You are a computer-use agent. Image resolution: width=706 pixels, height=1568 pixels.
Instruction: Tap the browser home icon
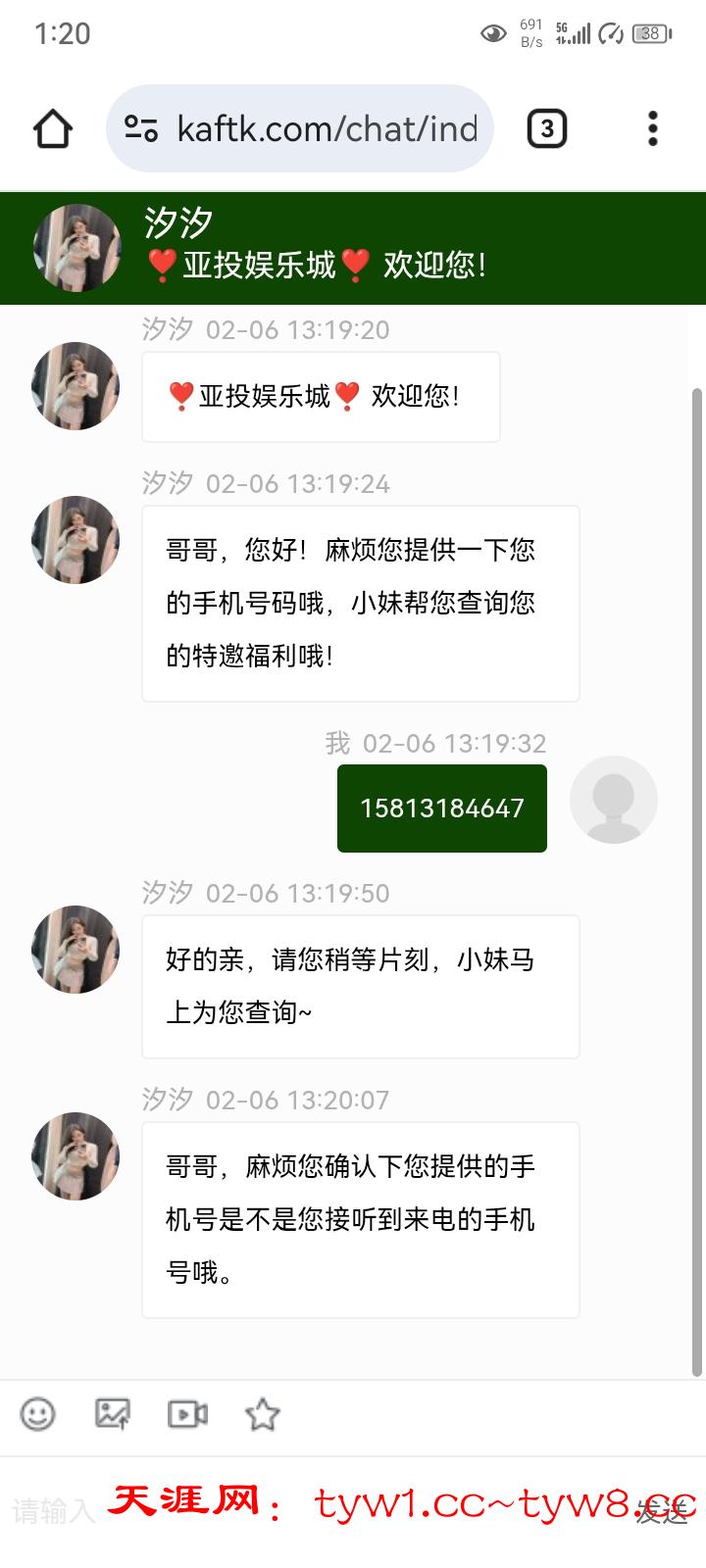pos(52,127)
